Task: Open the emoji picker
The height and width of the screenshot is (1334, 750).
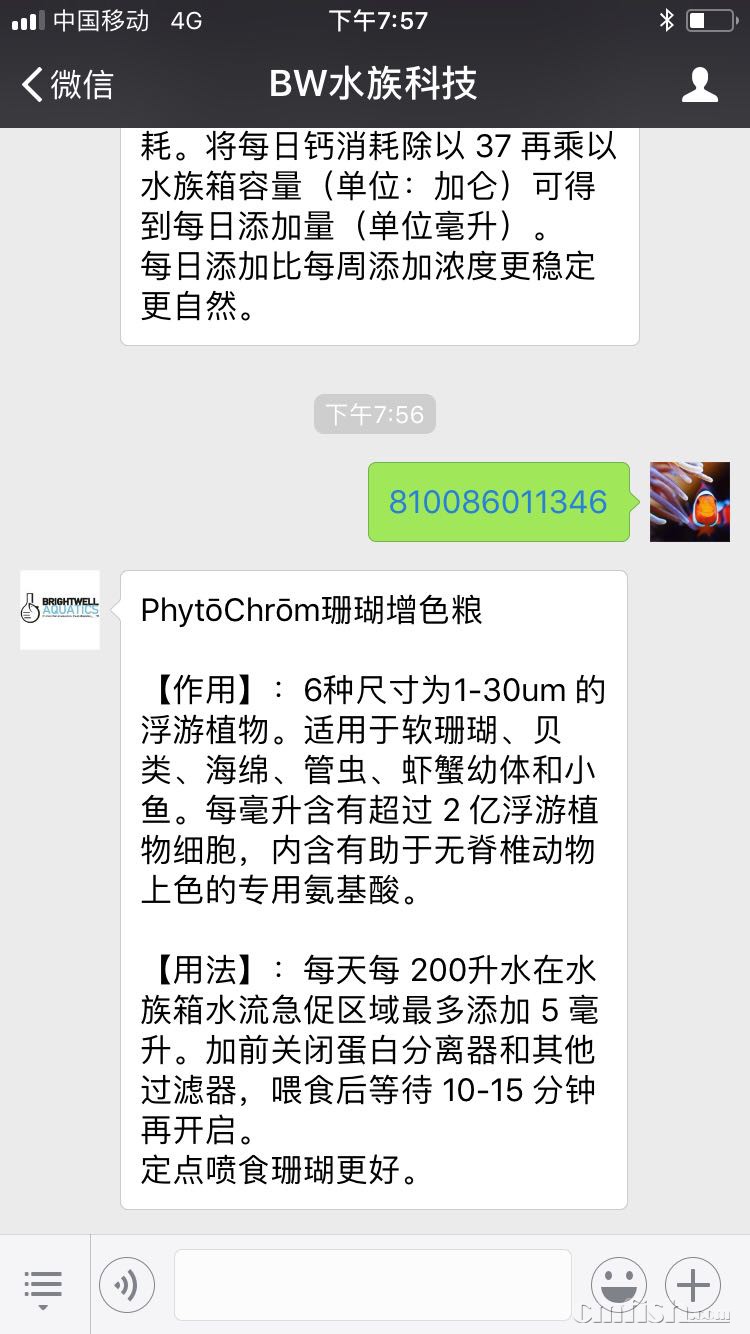Action: click(619, 1284)
